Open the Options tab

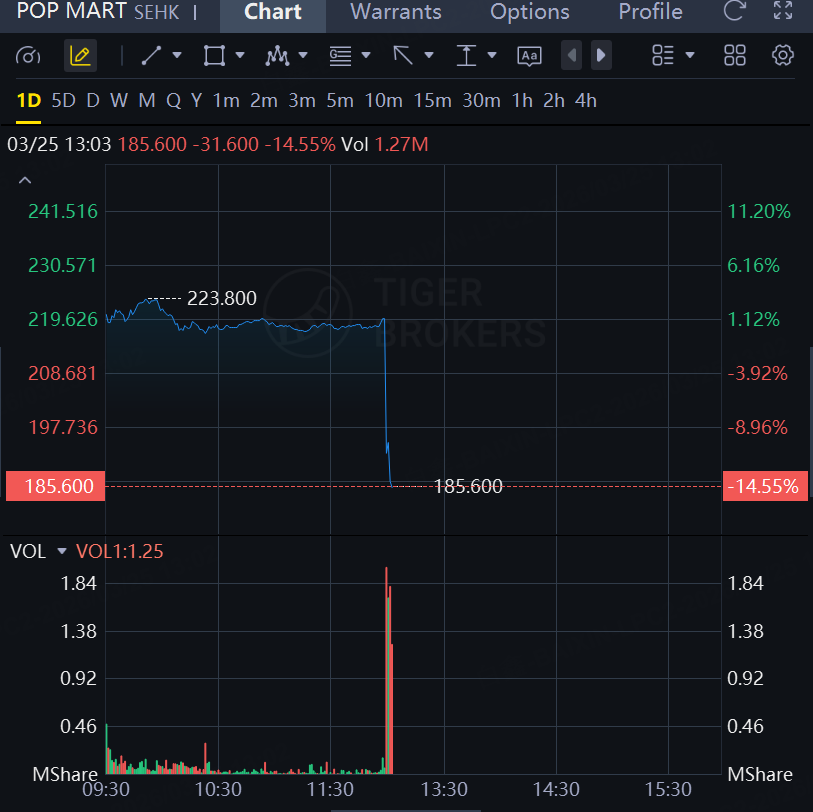pos(529,13)
